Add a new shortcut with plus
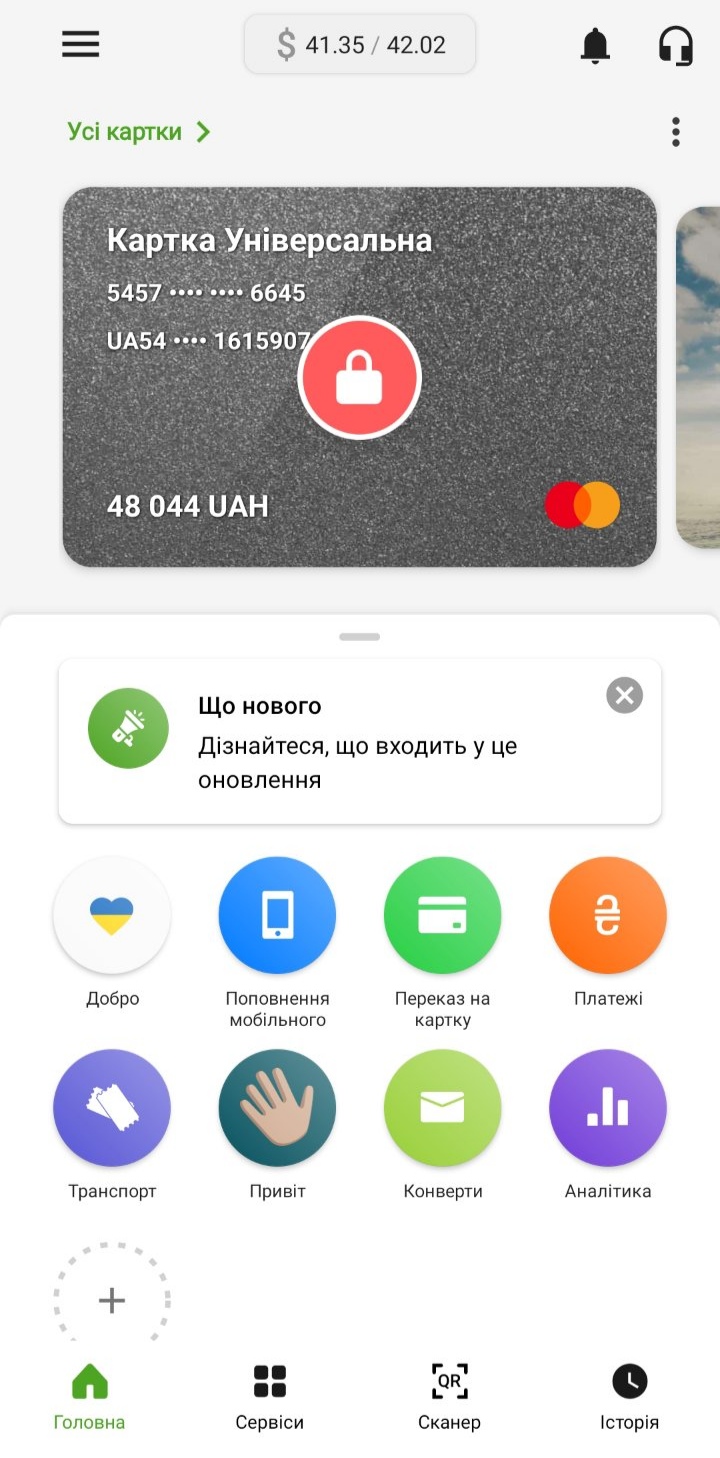Screen dimensions: 720x1458 point(112,1300)
